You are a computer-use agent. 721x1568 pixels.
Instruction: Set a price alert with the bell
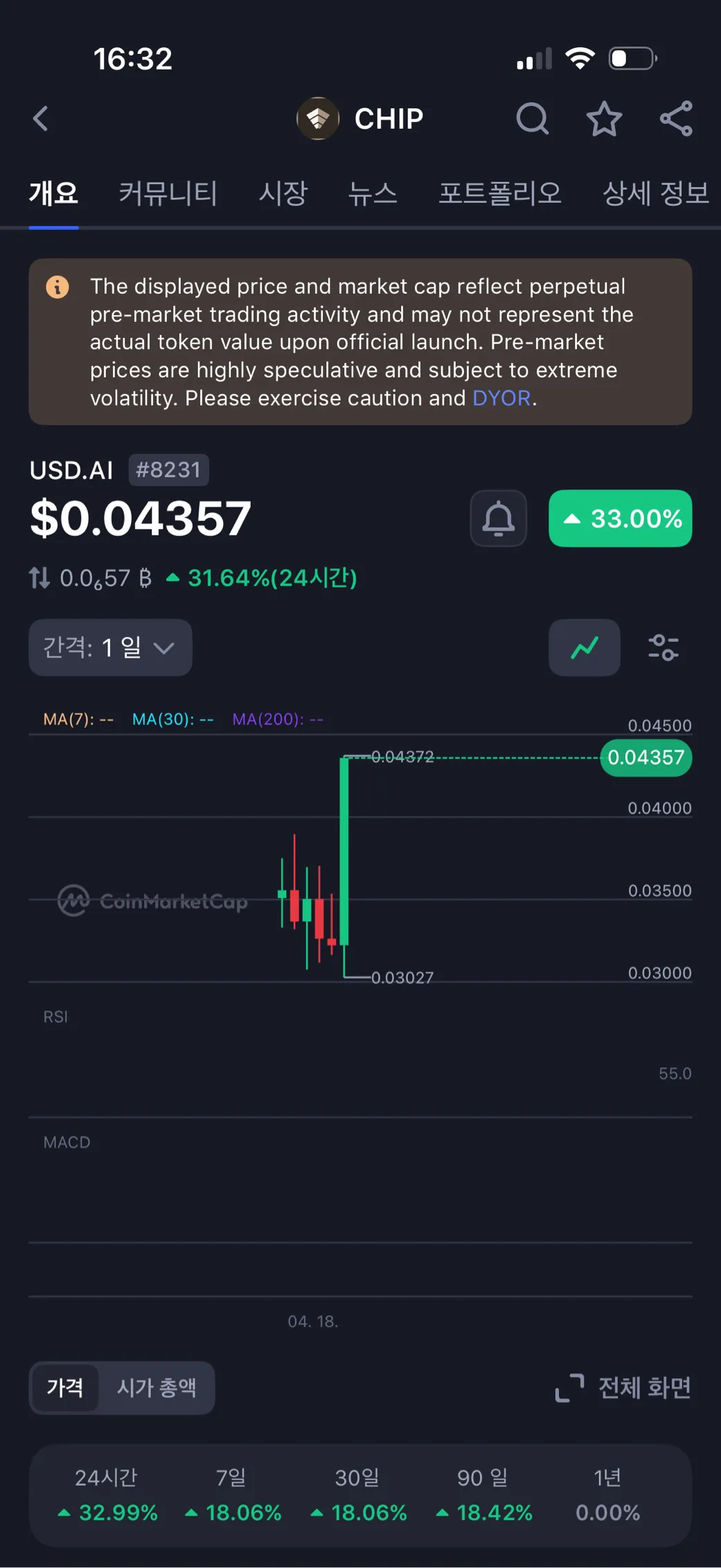[x=499, y=519]
